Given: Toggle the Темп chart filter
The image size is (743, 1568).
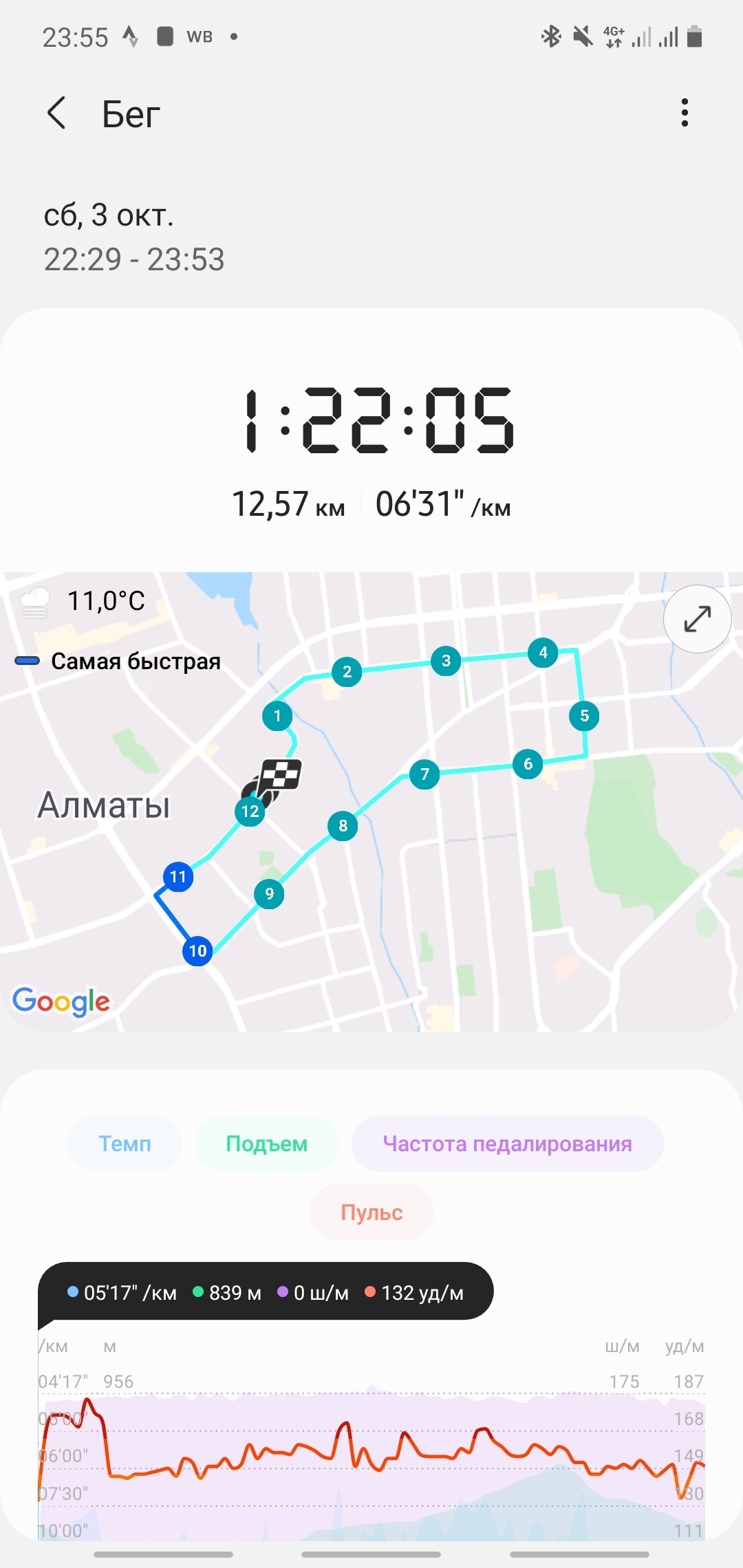Looking at the screenshot, I should 125,1144.
